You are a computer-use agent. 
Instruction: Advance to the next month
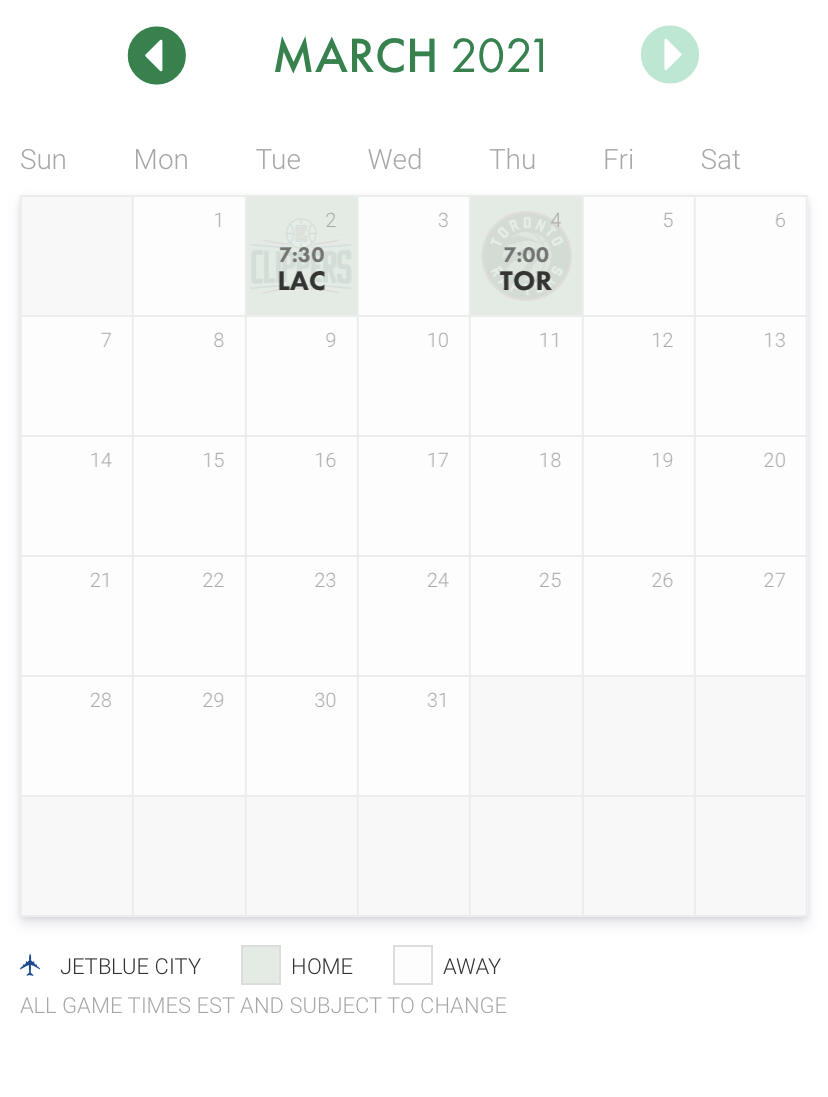(670, 55)
